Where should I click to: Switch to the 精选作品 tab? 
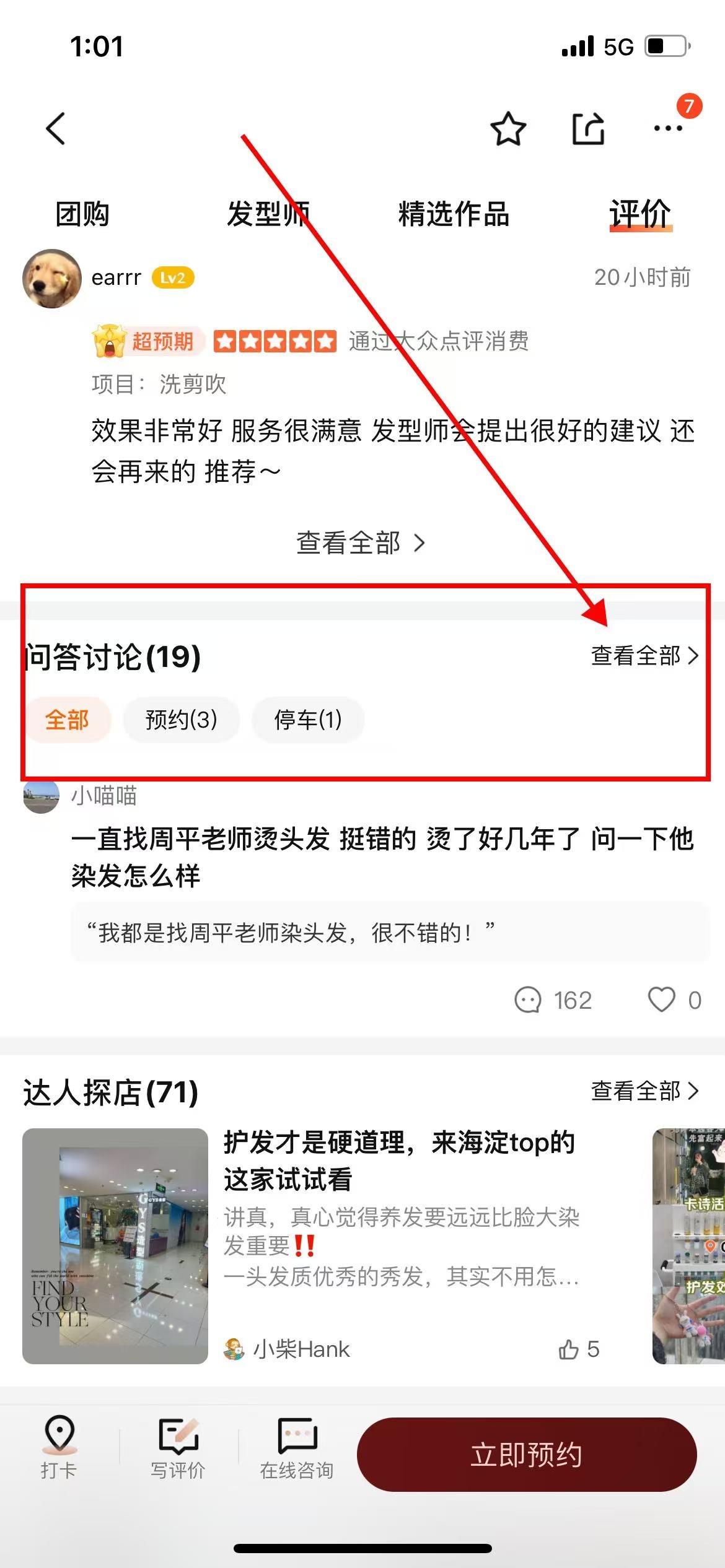pos(454,214)
